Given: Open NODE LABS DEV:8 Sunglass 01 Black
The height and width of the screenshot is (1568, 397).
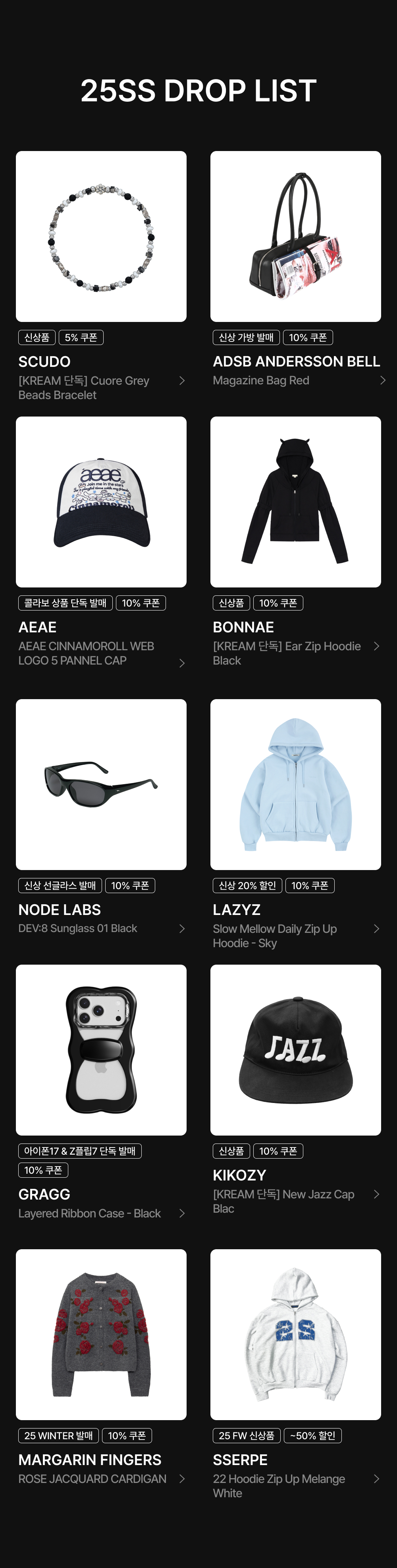Looking at the screenshot, I should [x=101, y=818].
